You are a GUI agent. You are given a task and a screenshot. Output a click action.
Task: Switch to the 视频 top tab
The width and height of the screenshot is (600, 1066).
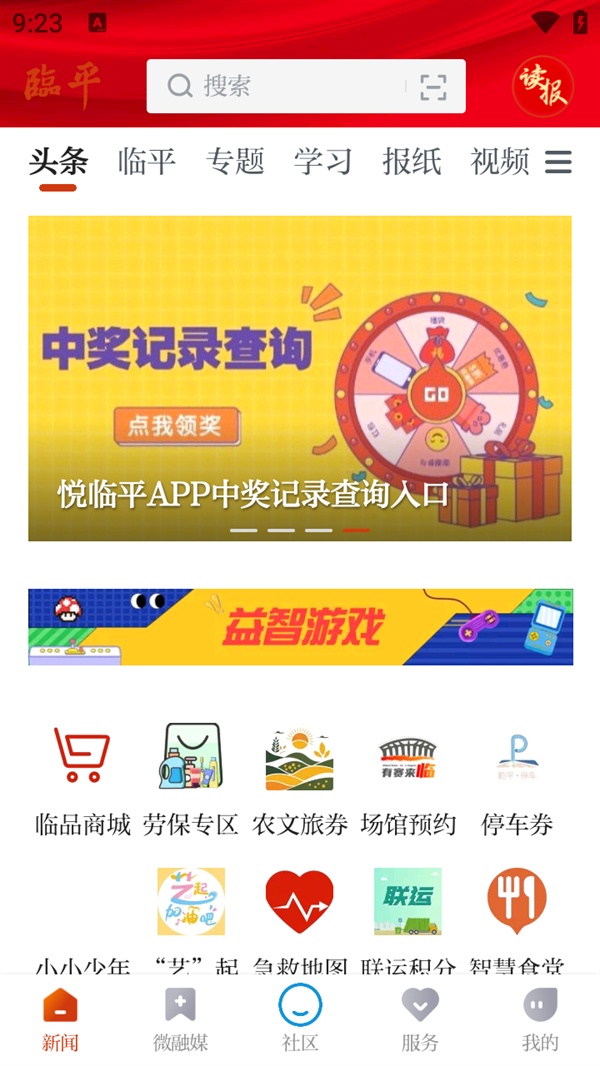tap(499, 162)
